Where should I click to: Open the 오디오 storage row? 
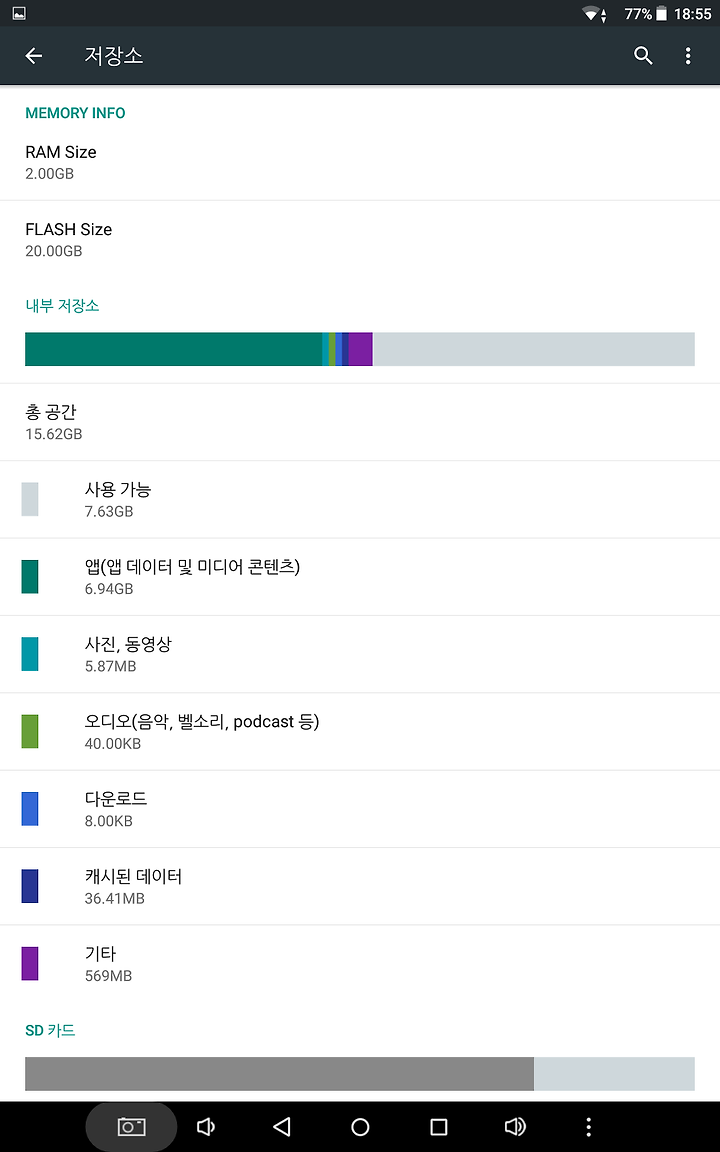coord(360,732)
